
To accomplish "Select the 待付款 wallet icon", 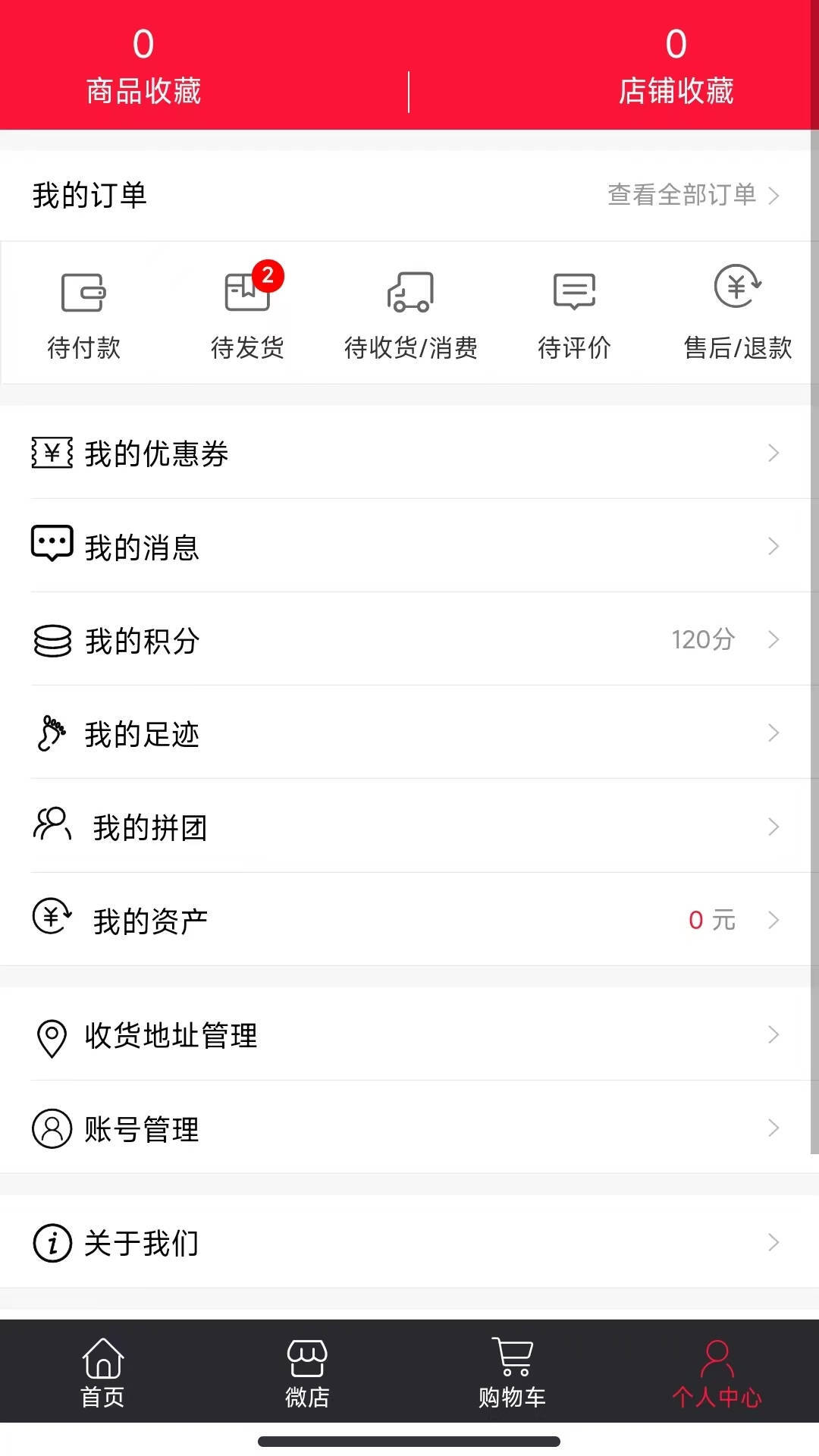I will pyautogui.click(x=83, y=292).
